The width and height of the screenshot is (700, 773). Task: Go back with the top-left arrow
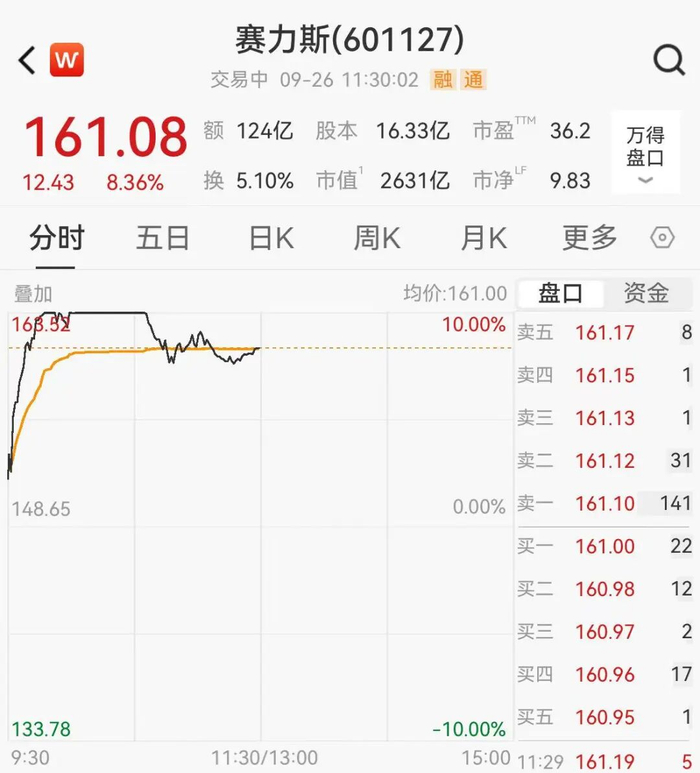[27, 60]
